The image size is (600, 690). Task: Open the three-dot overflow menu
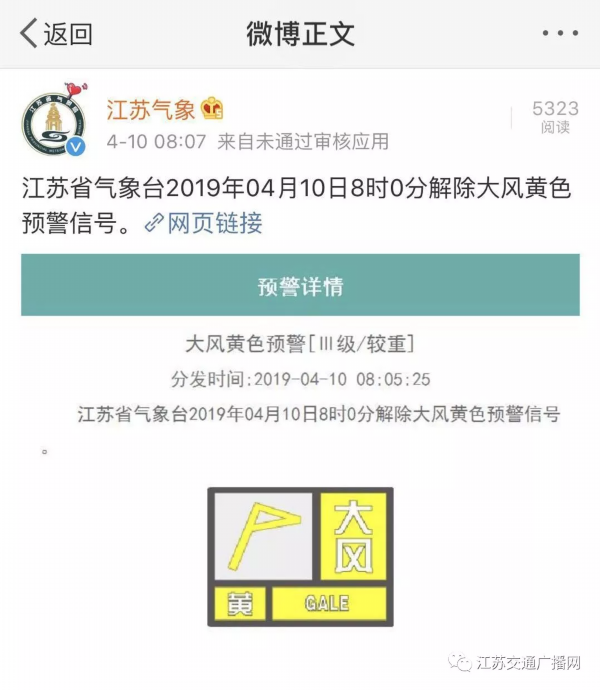pos(559,33)
